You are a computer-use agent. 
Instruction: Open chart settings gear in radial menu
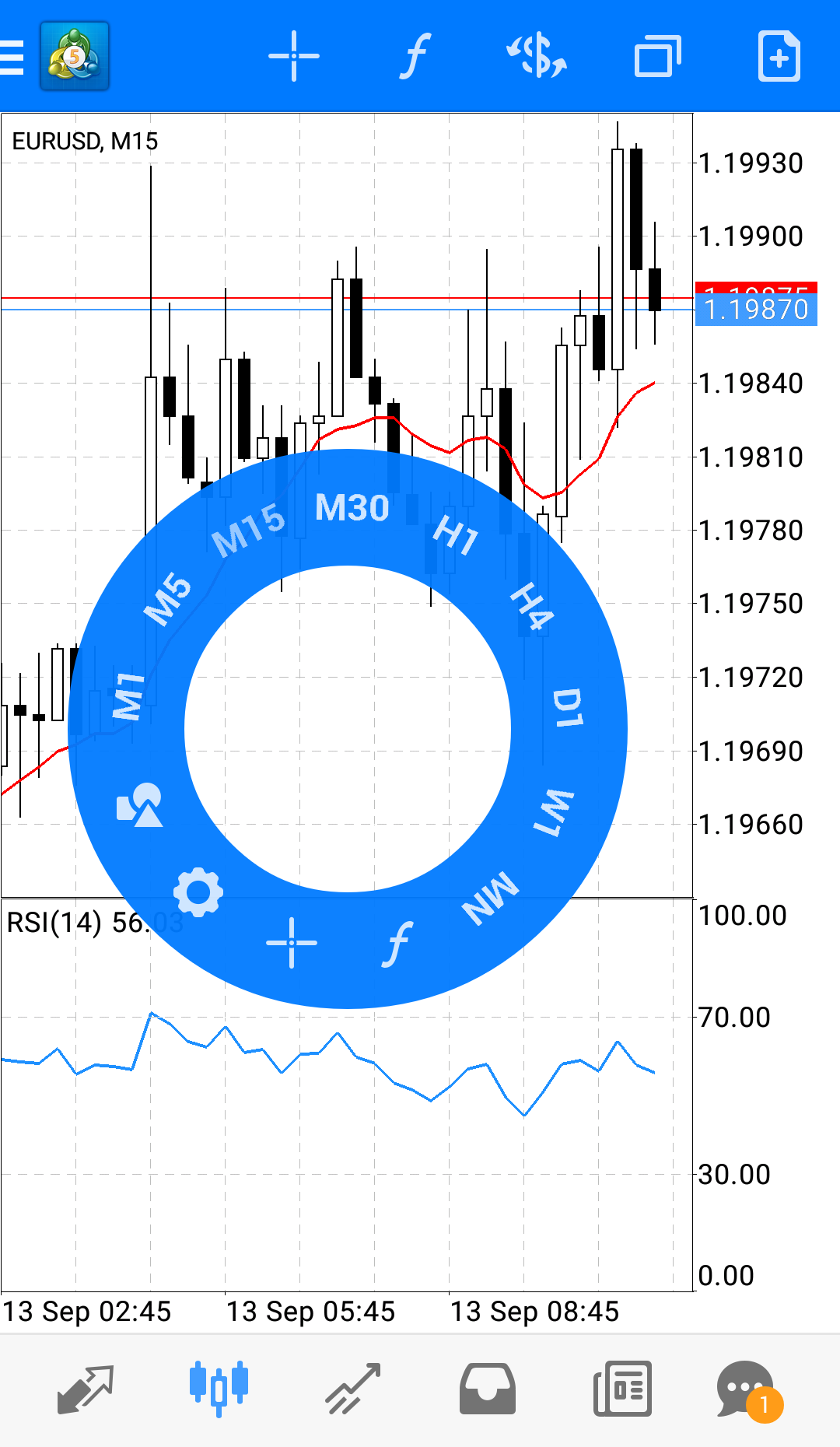tap(198, 892)
